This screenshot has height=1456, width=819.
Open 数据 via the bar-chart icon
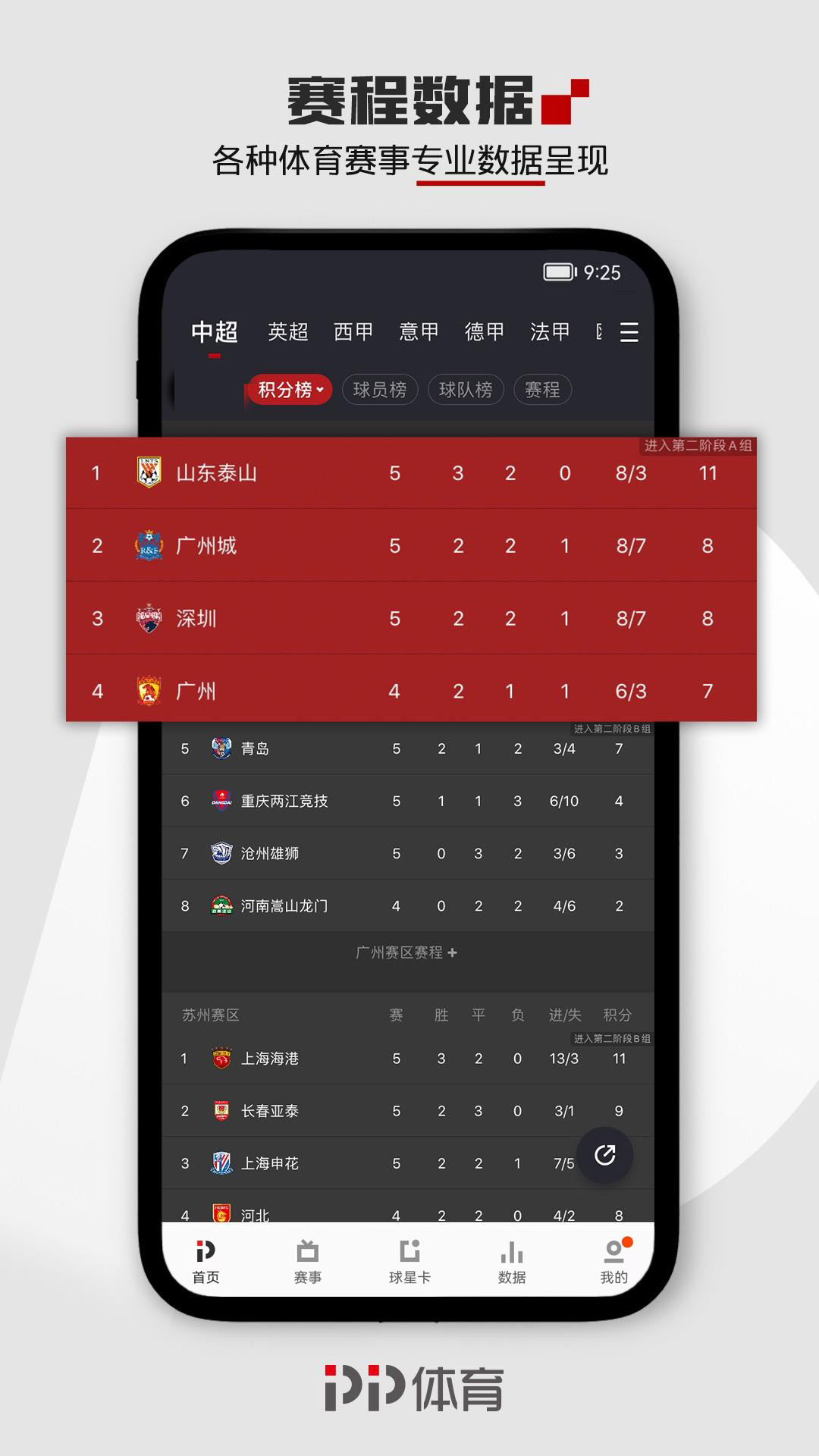tap(511, 1256)
